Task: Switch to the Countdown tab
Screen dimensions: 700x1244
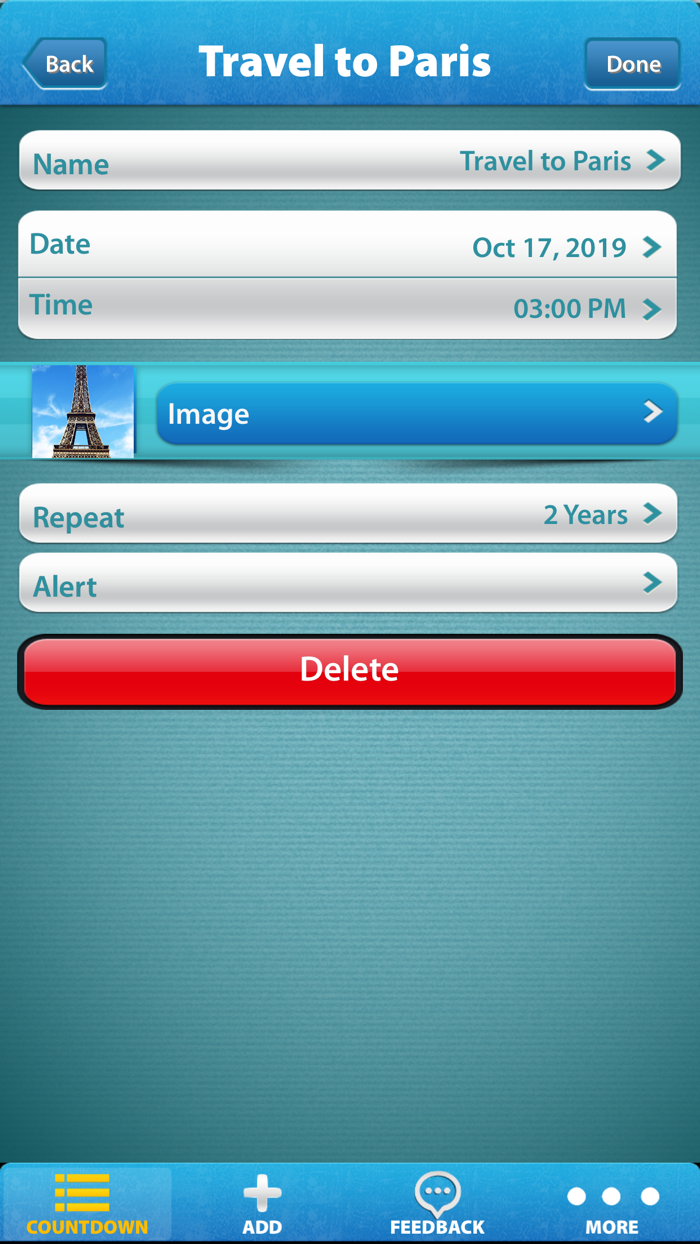Action: (x=87, y=1204)
